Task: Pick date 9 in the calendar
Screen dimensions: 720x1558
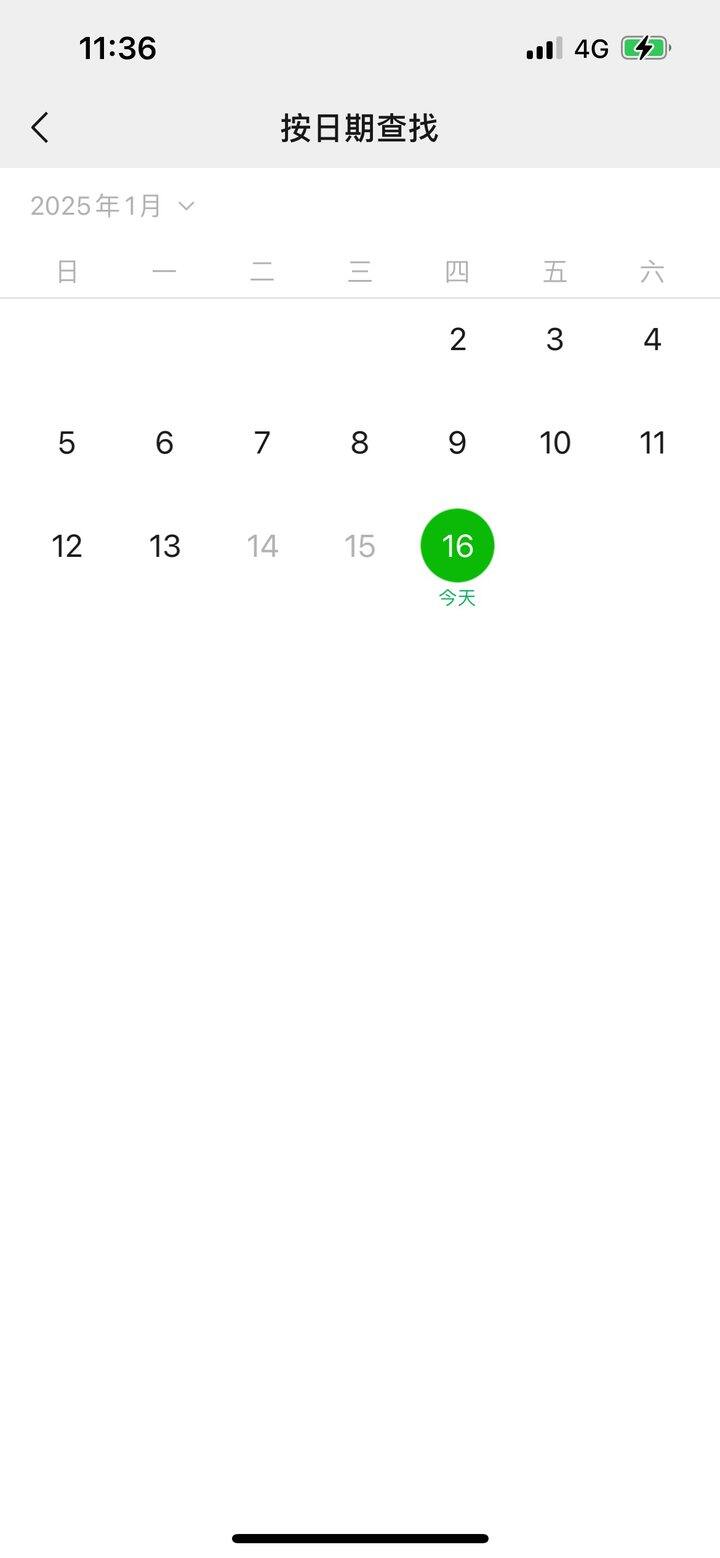Action: point(457,443)
